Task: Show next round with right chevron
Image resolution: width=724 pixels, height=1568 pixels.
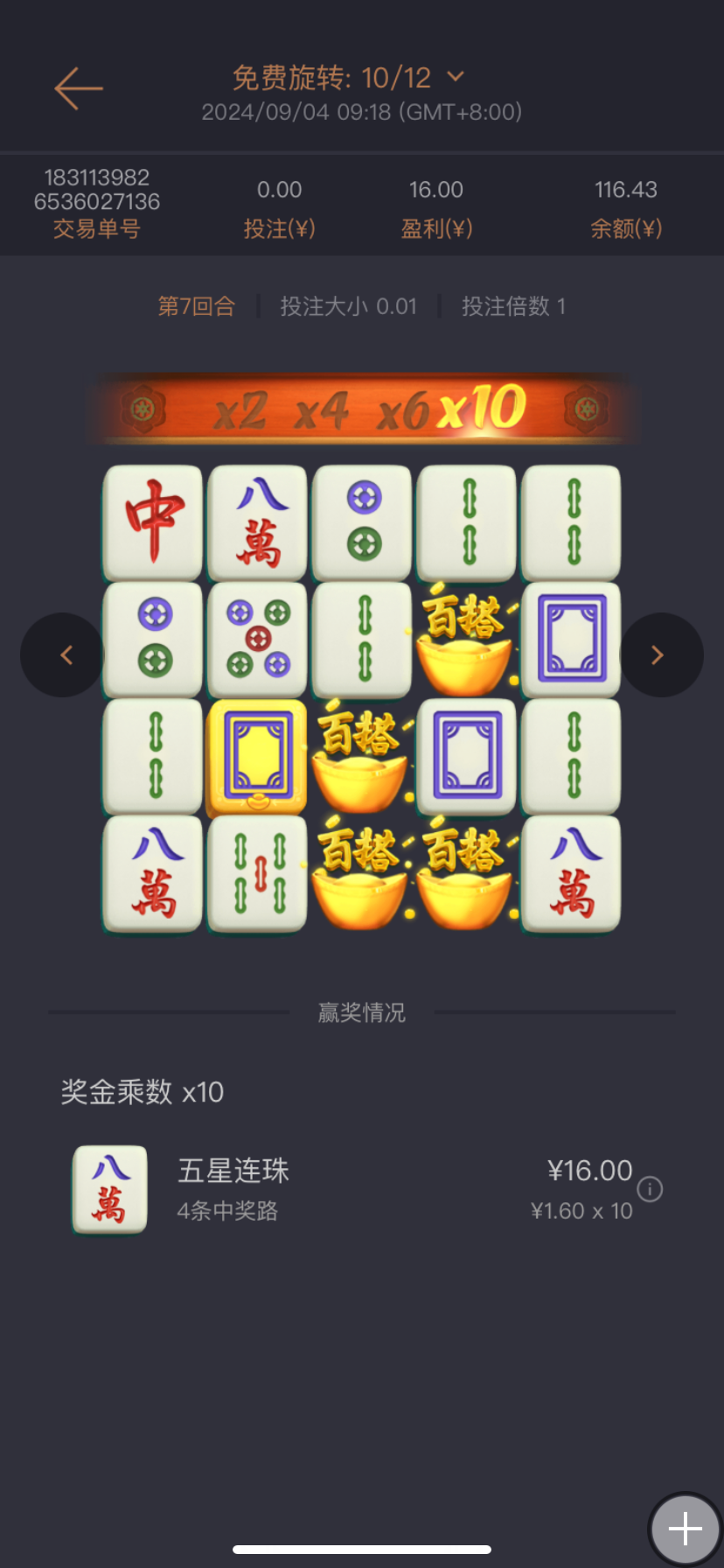Action: [x=660, y=655]
